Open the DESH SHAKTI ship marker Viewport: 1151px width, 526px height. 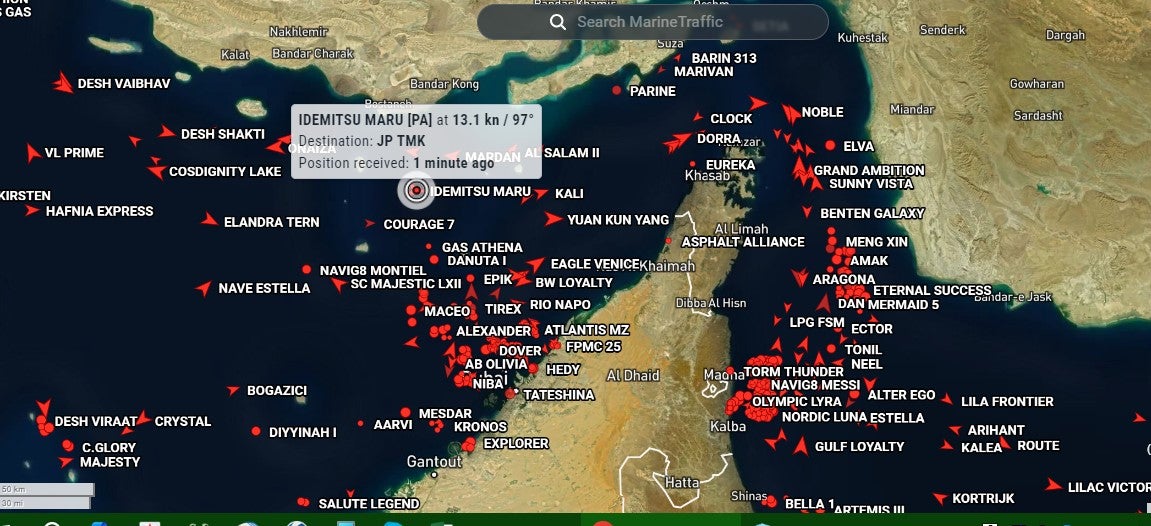[x=167, y=133]
